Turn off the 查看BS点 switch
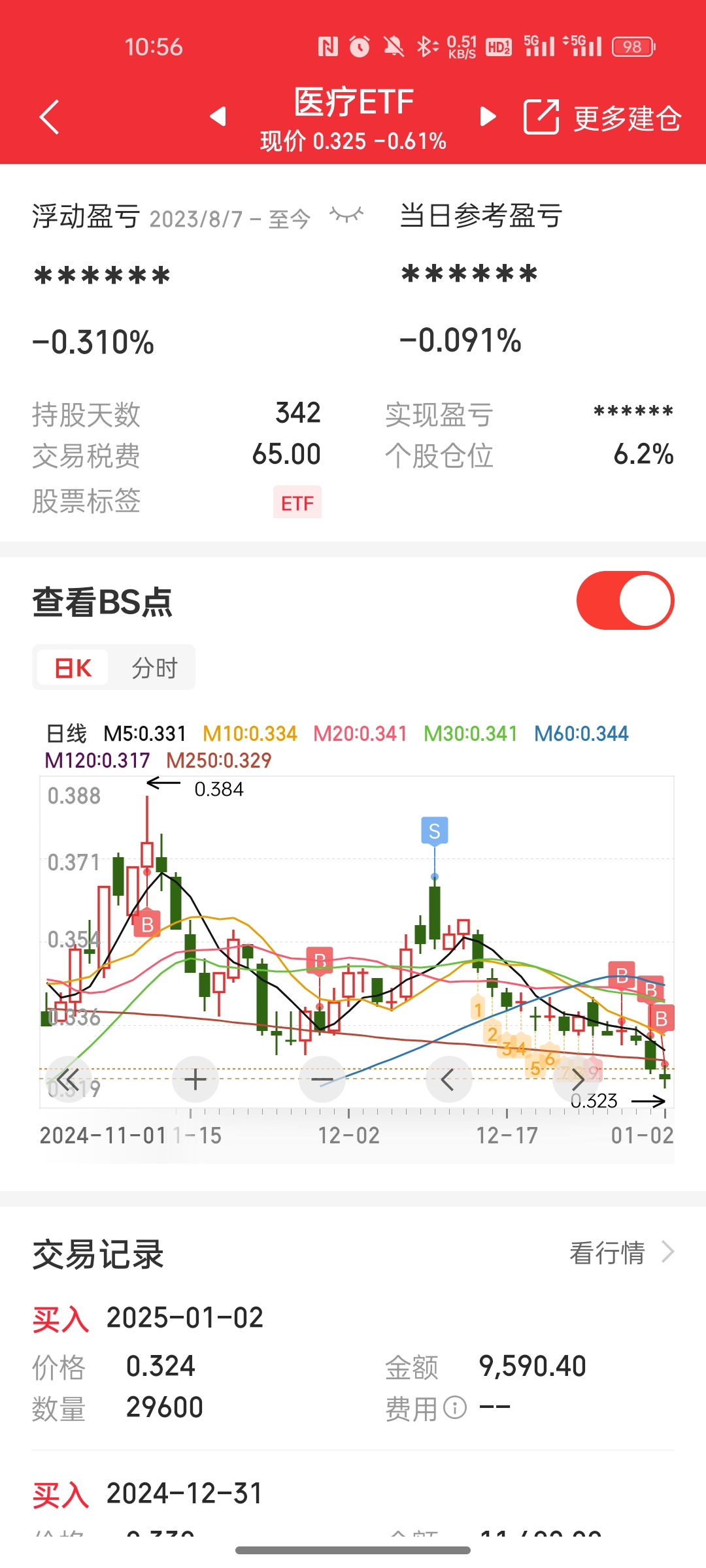 (625, 600)
